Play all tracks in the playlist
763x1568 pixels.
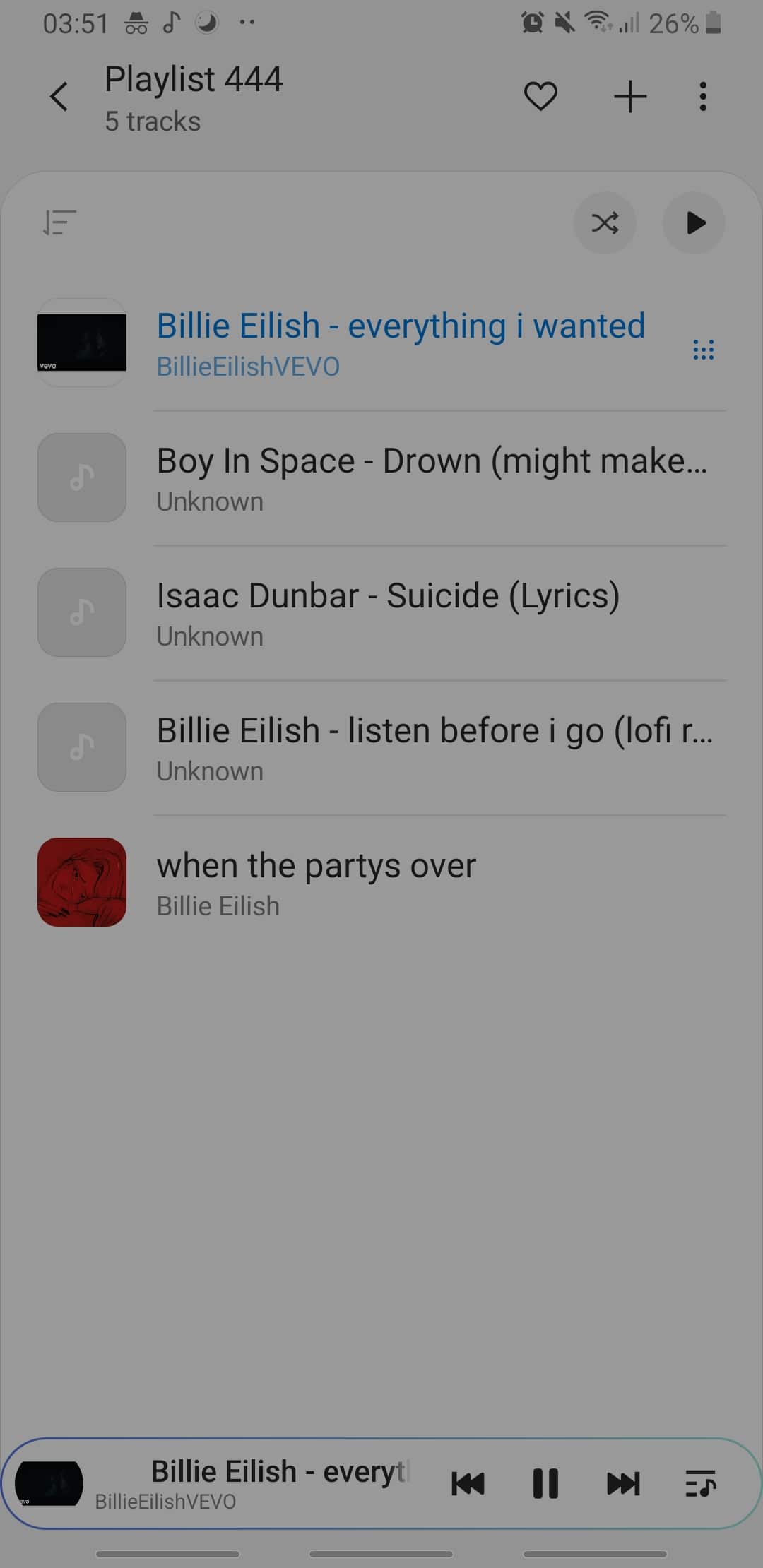point(694,223)
